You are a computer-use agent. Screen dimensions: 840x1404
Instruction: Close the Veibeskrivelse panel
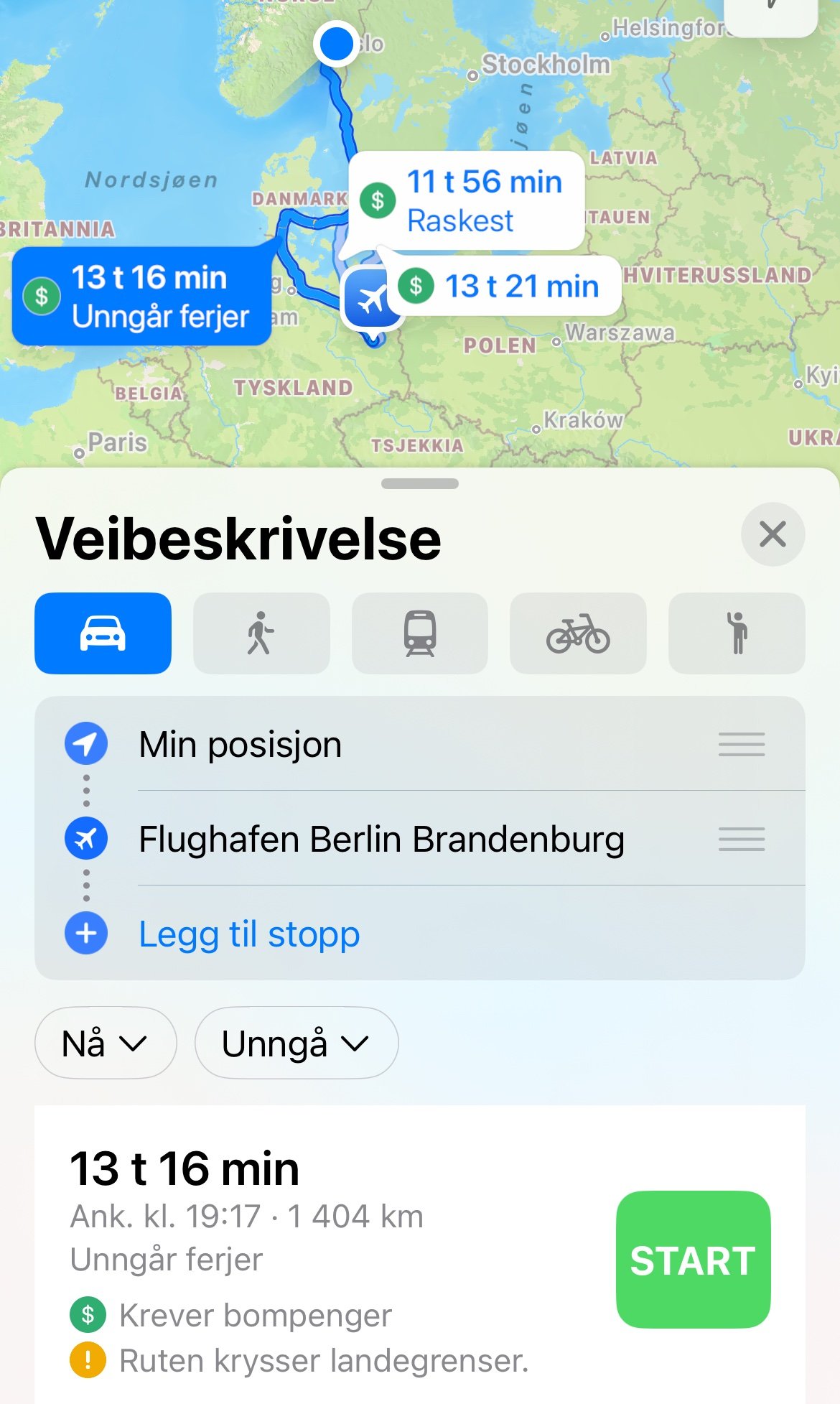773,534
